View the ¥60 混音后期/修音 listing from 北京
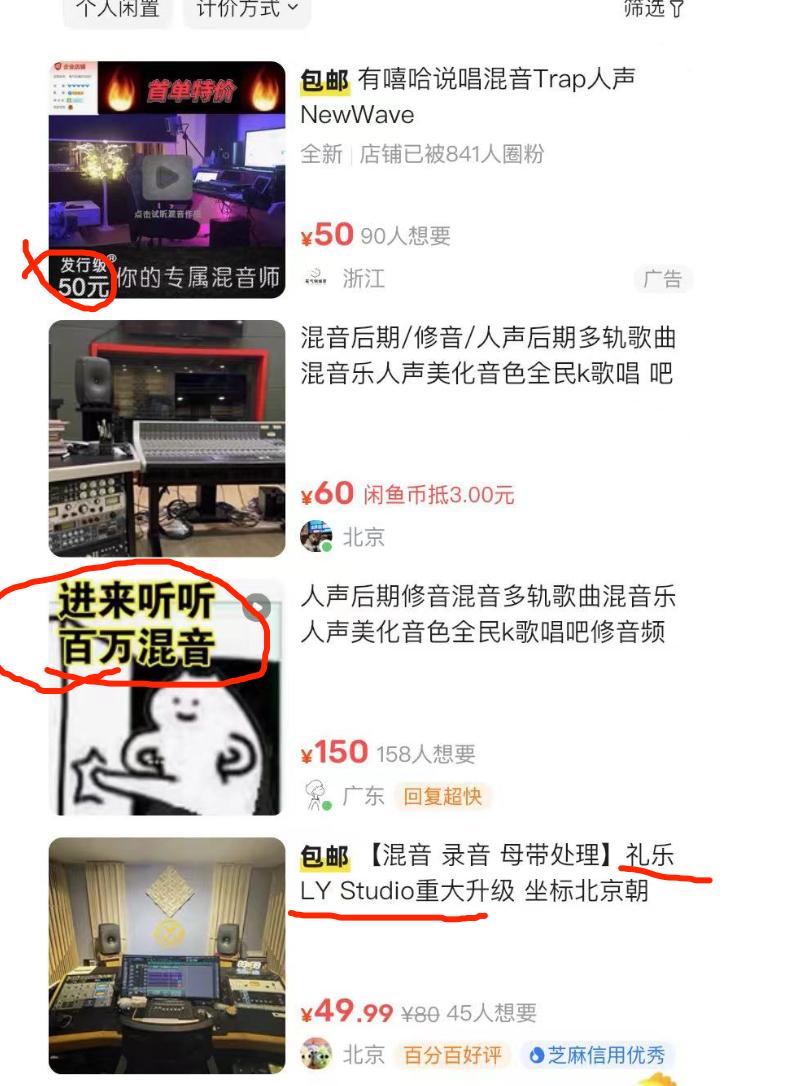The image size is (806, 1086). (x=488, y=355)
